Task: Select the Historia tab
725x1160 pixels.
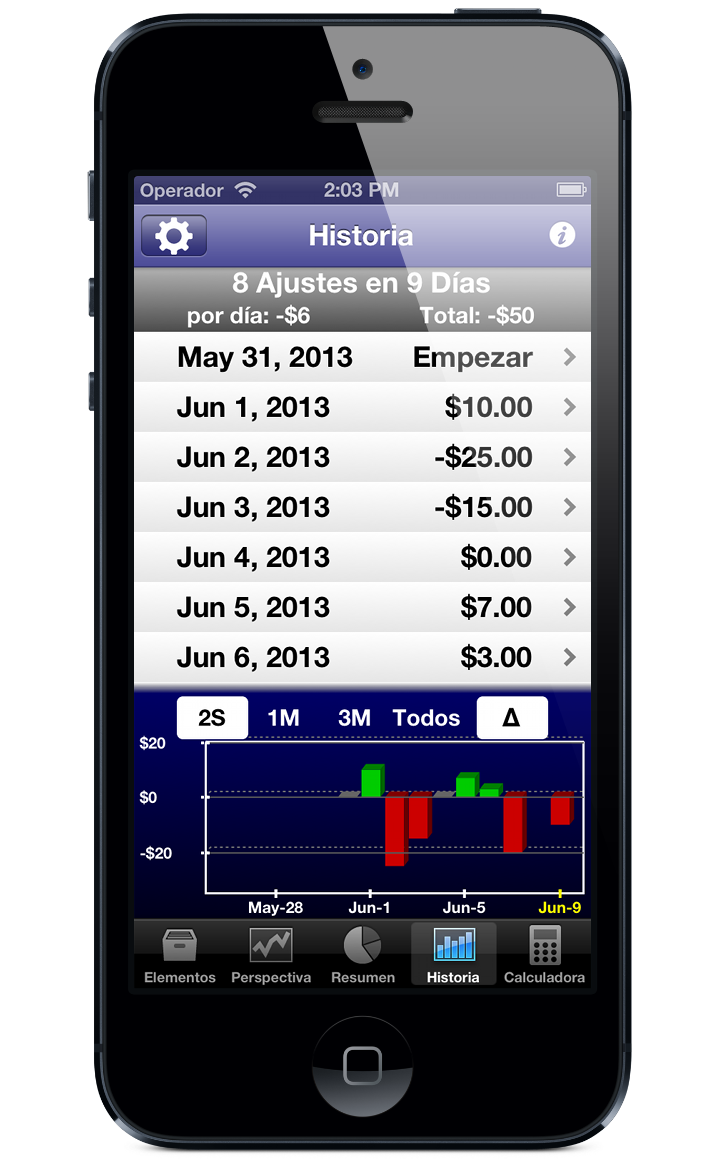Action: point(454,955)
